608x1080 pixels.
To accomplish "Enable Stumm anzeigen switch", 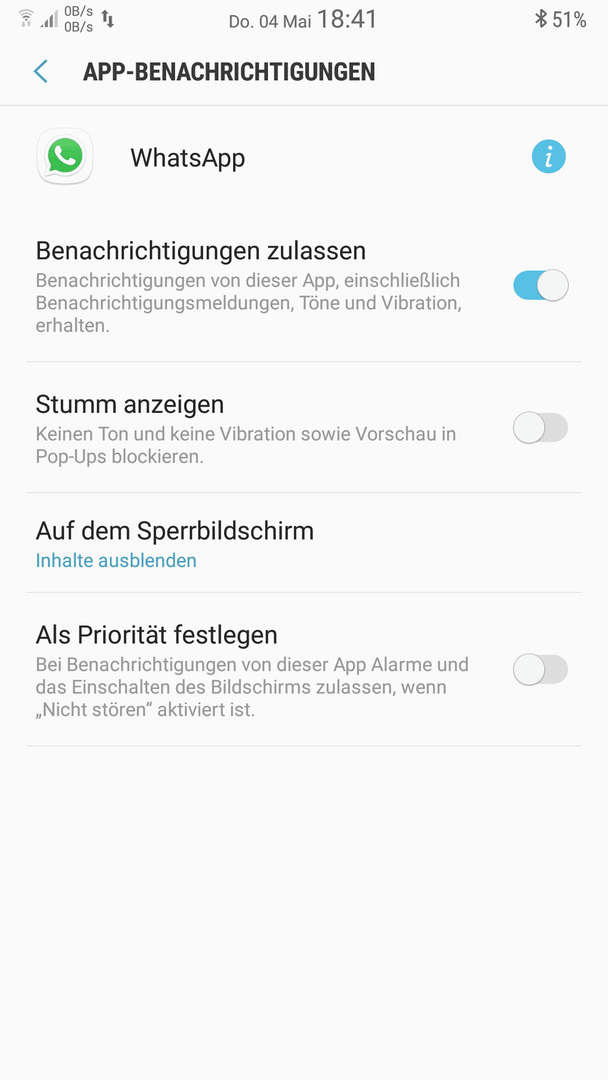I will pyautogui.click(x=541, y=428).
